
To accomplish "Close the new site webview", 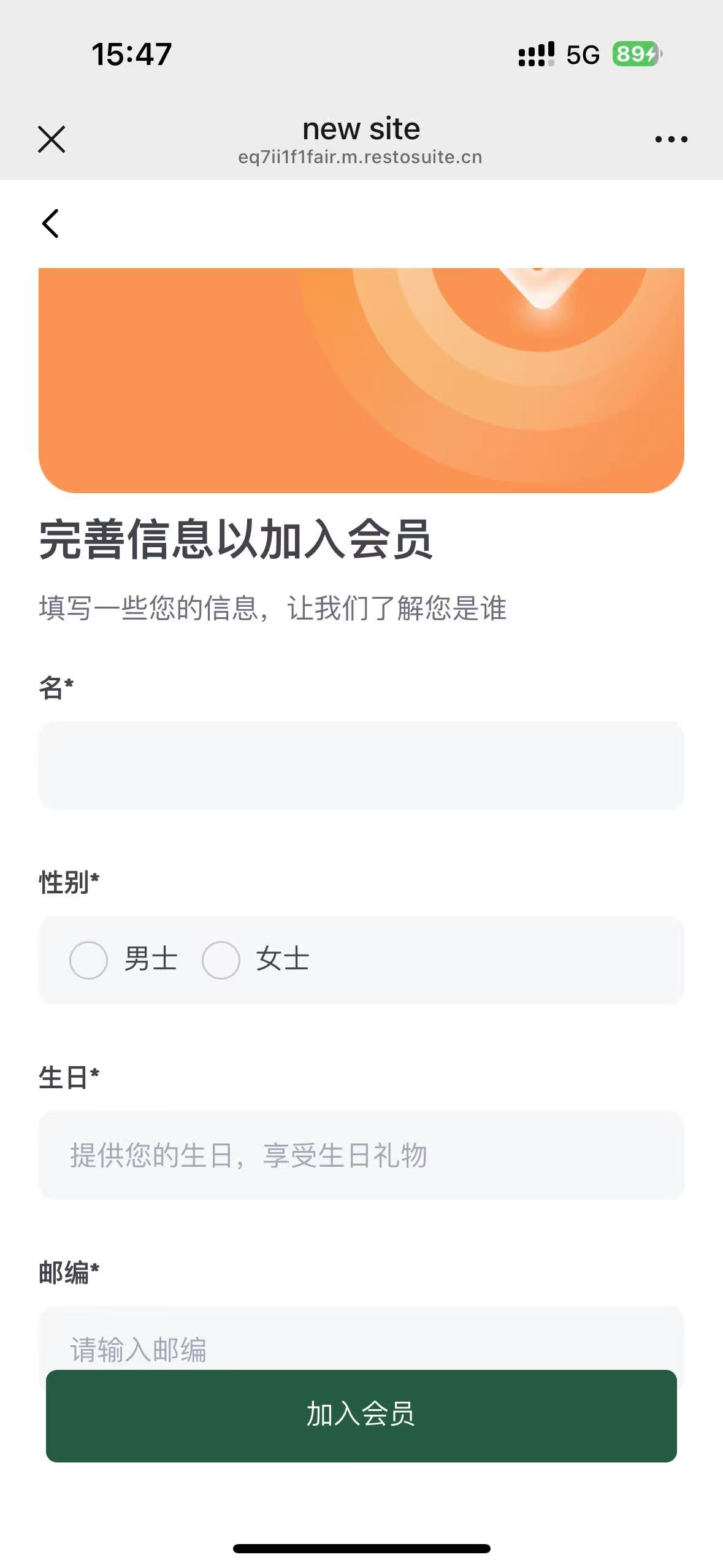I will pos(52,139).
